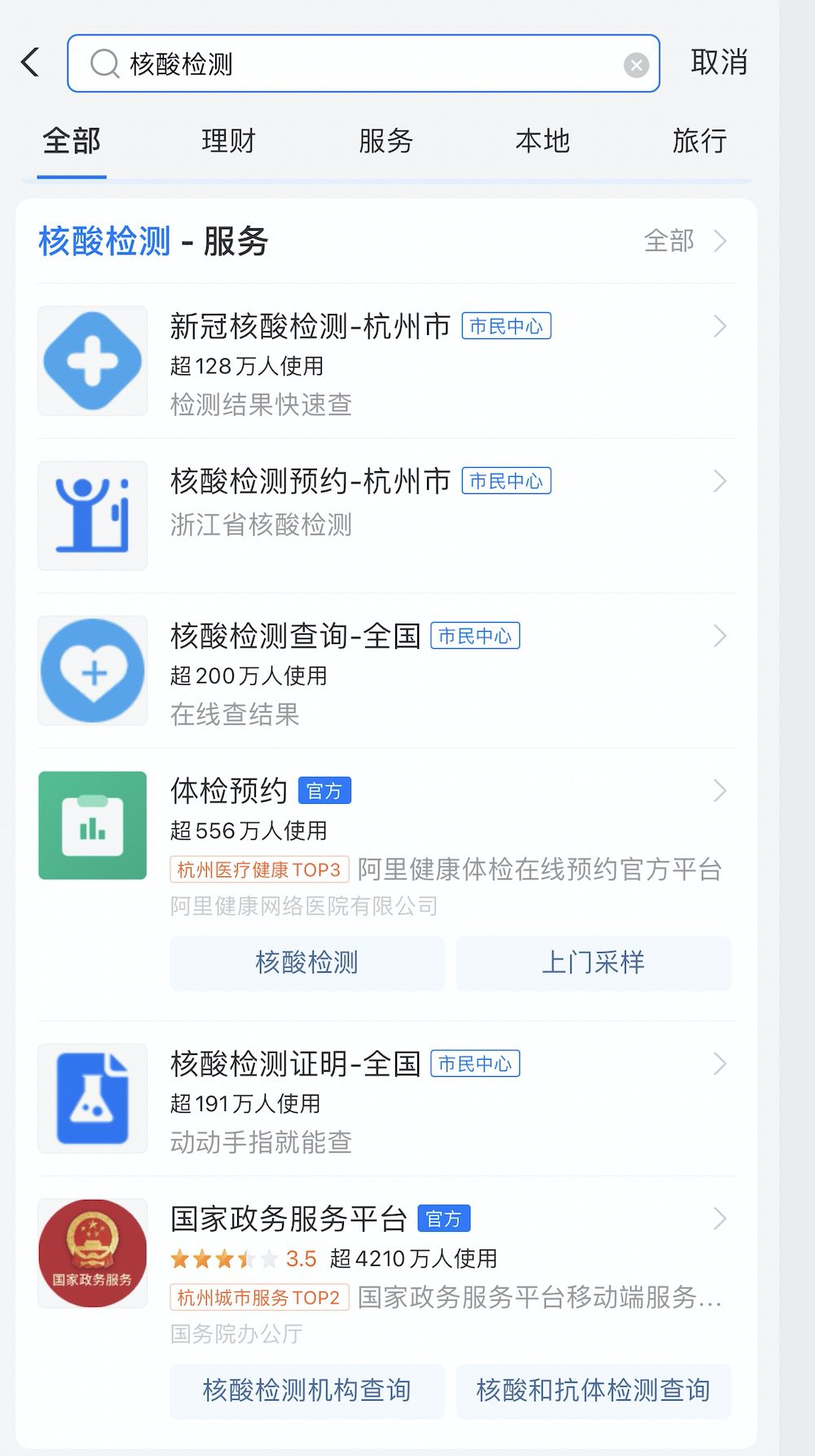Cancel the search with 取消
The width and height of the screenshot is (815, 1456).
719,63
